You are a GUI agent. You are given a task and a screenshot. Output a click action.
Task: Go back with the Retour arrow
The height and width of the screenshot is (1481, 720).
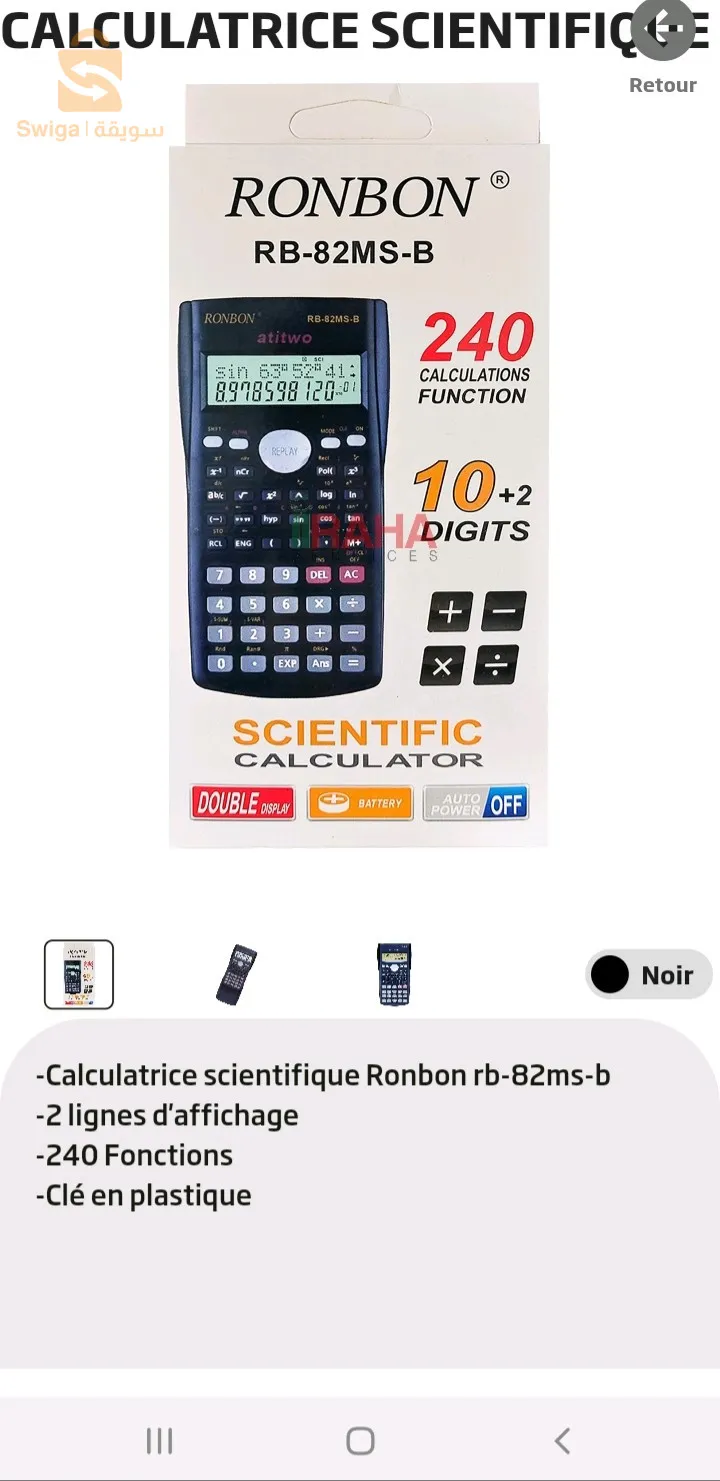(x=663, y=30)
